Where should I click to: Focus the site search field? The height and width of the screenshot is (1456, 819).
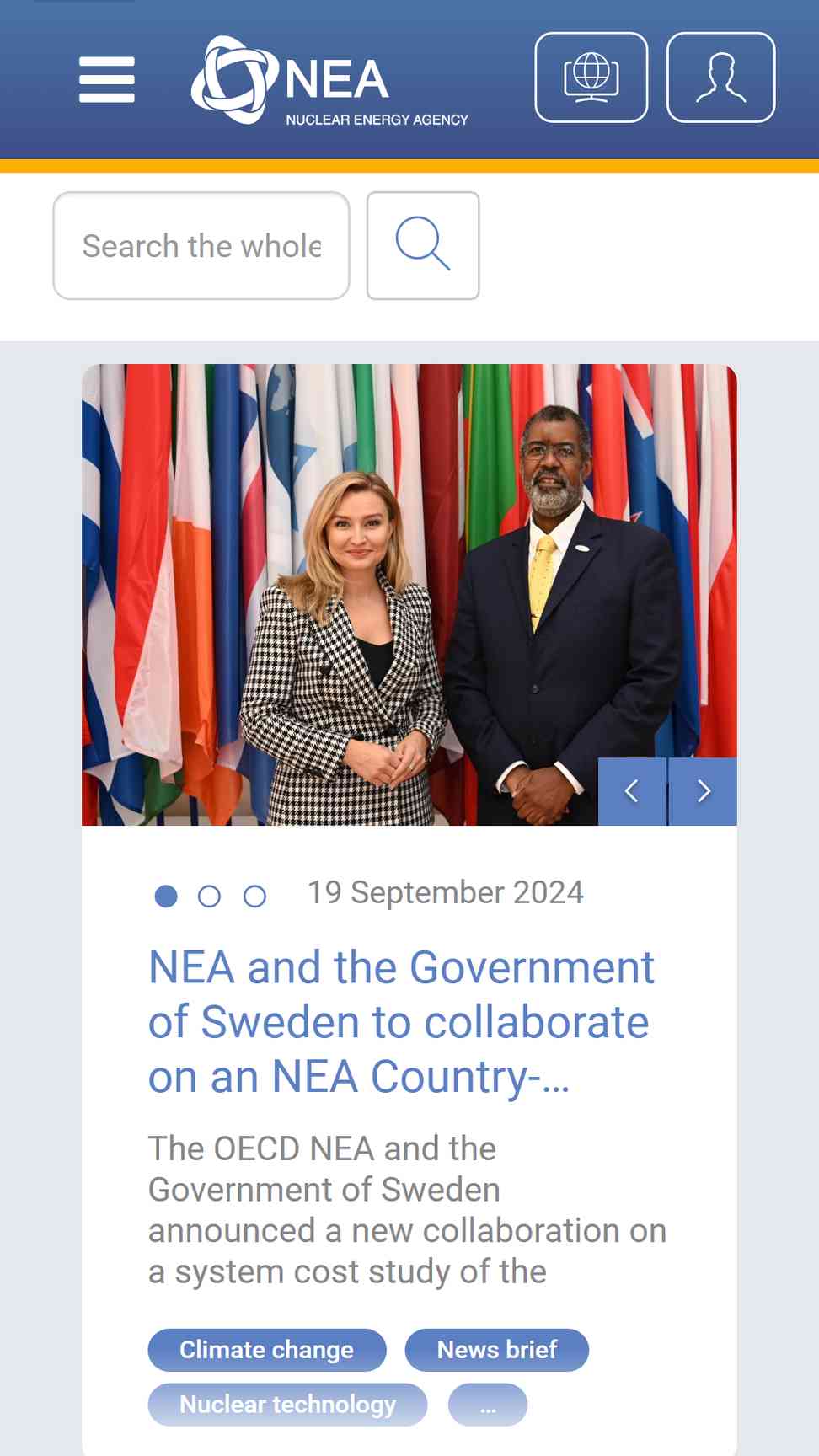pyautogui.click(x=201, y=246)
